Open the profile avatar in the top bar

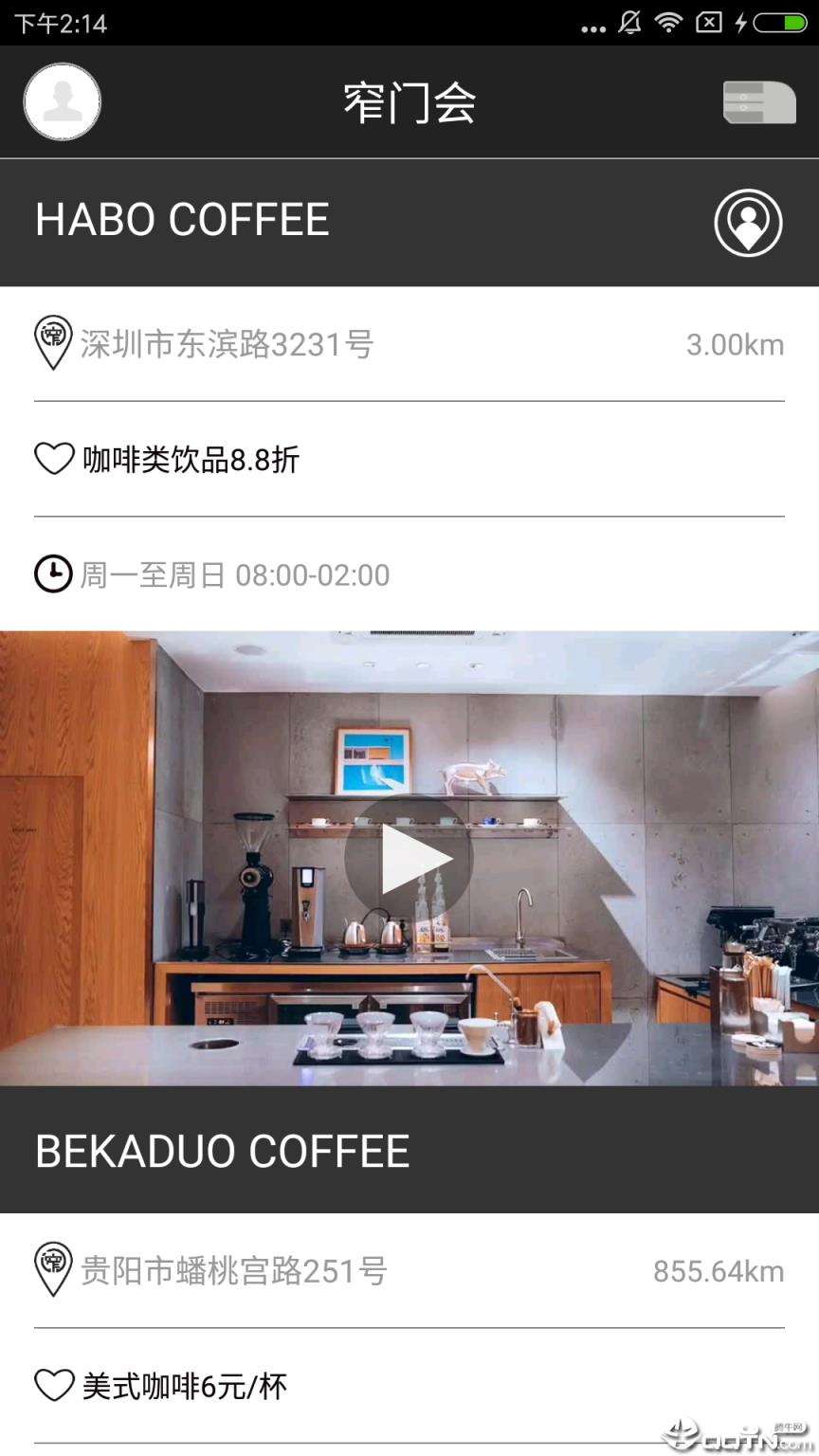pos(62,101)
